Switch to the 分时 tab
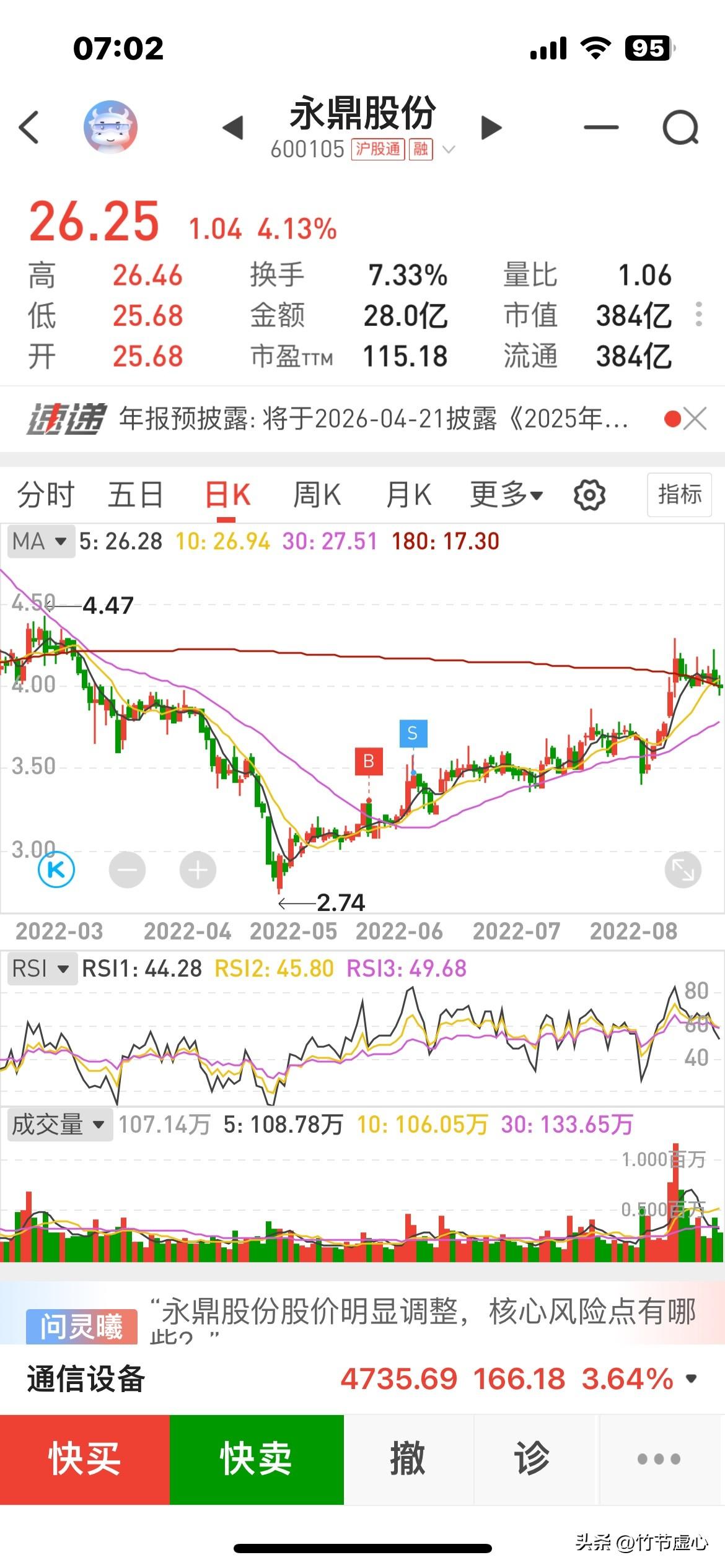 (x=46, y=495)
